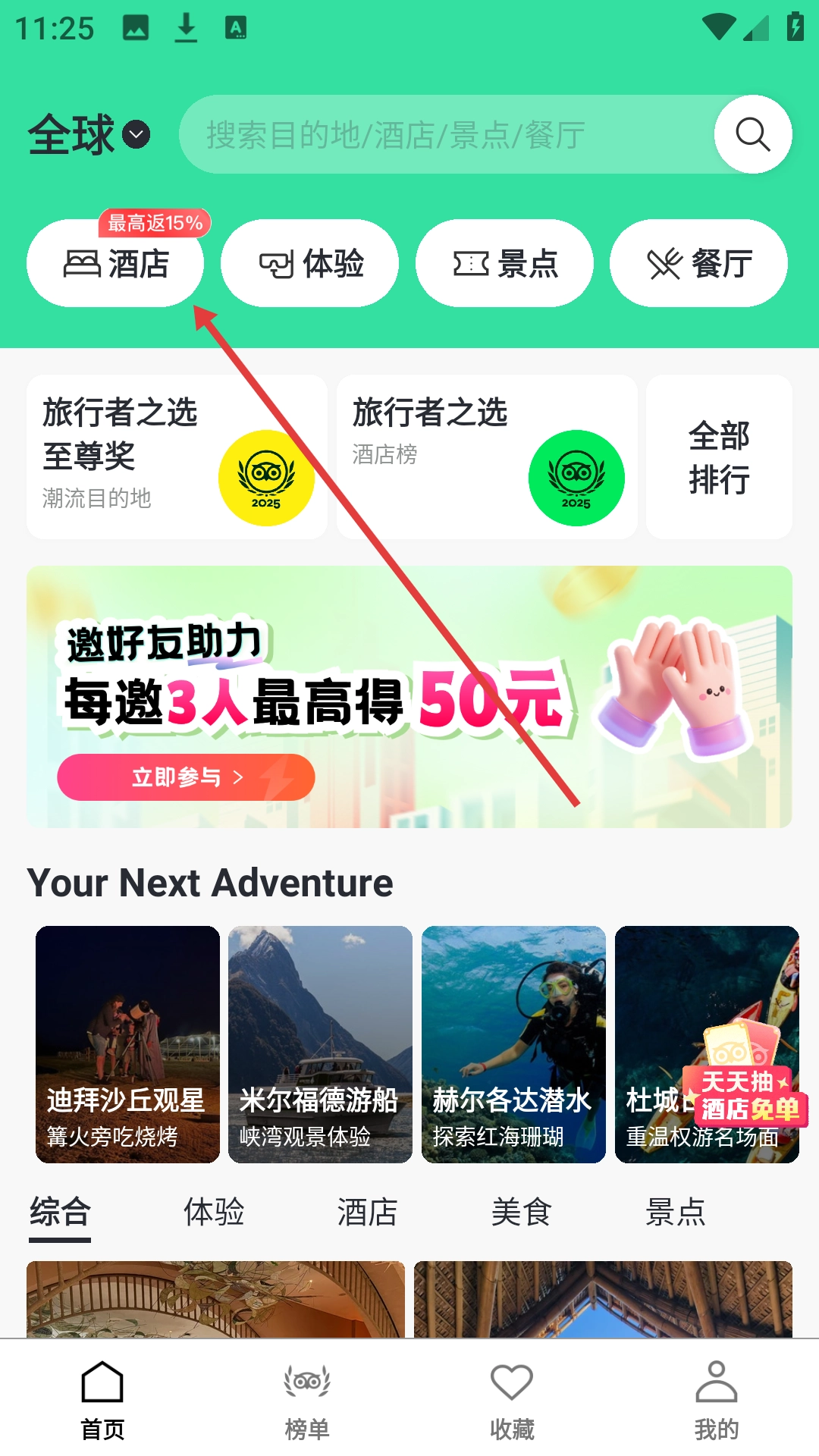
Task: Open the 体验 category button
Action: (309, 264)
